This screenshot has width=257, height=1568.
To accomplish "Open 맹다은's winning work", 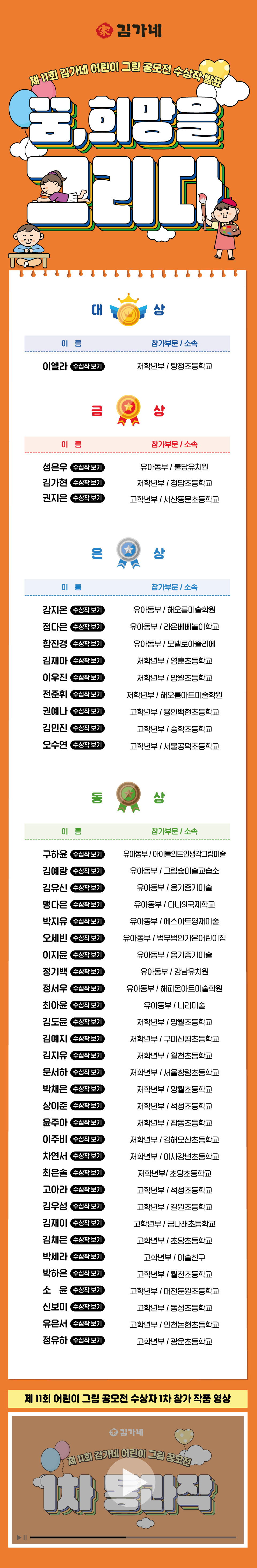I will (88, 905).
